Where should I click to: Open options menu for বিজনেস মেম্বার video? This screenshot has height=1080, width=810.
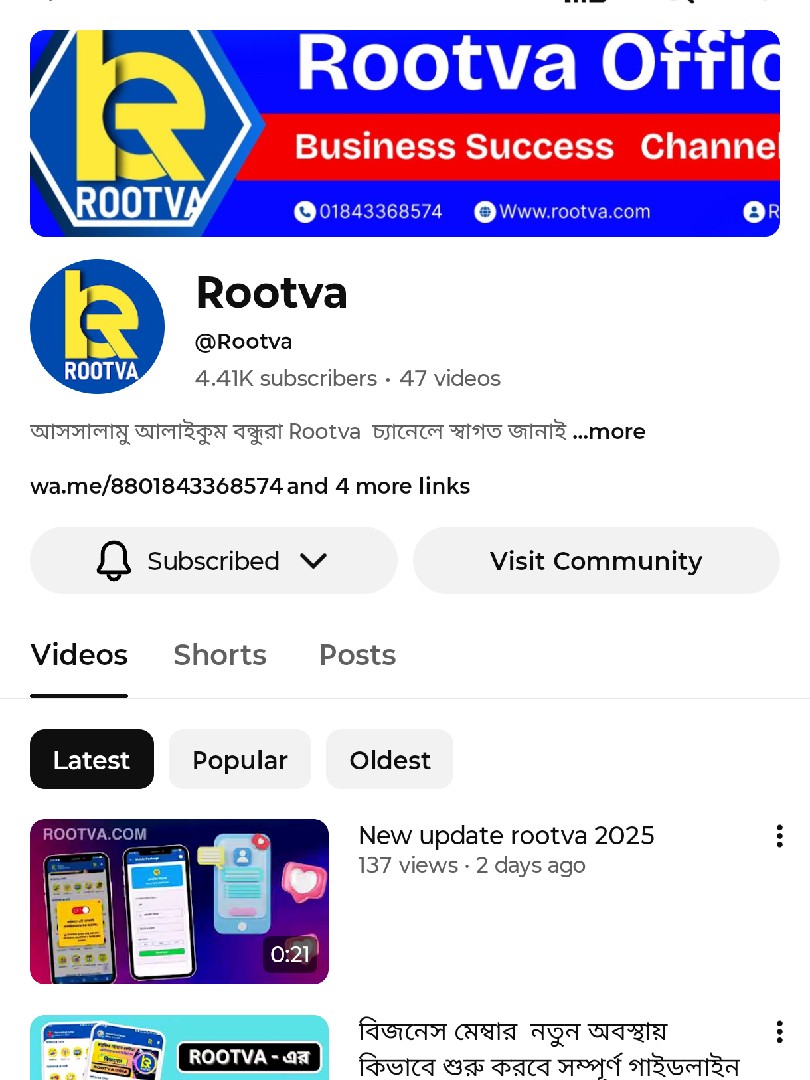click(x=779, y=1032)
